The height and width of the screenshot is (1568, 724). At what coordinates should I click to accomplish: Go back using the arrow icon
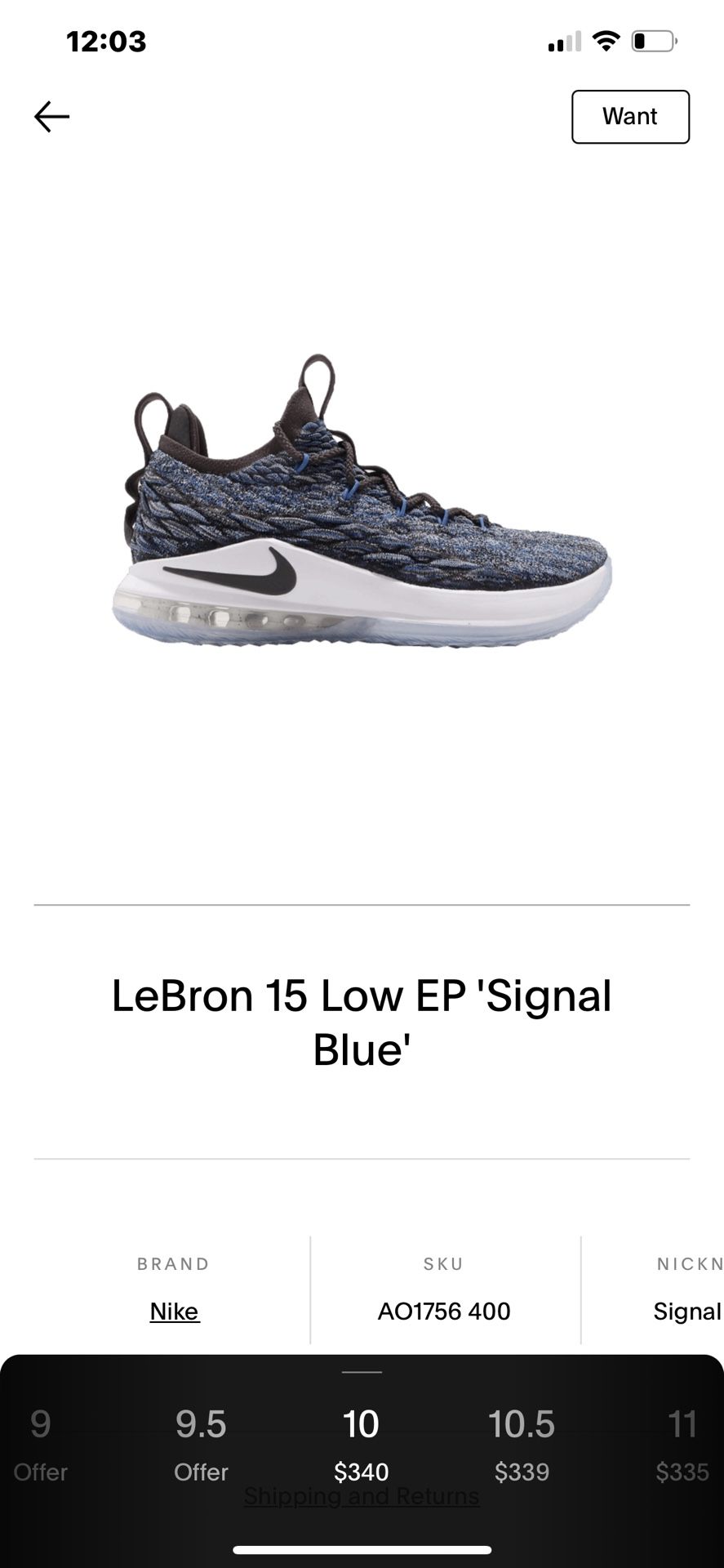(x=51, y=117)
